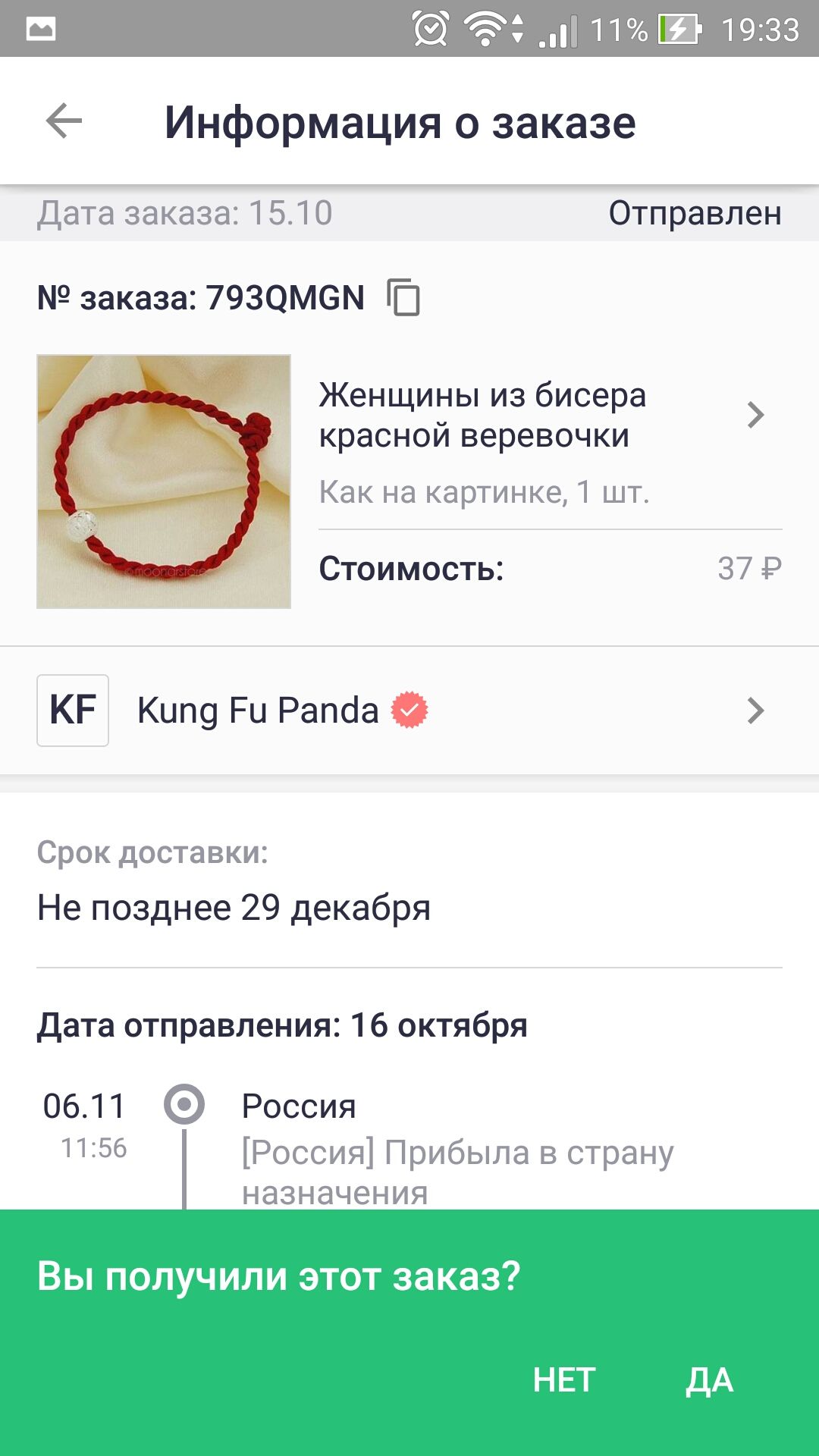Go back using the arrow icon
Viewport: 819px width, 1456px height.
(64, 121)
